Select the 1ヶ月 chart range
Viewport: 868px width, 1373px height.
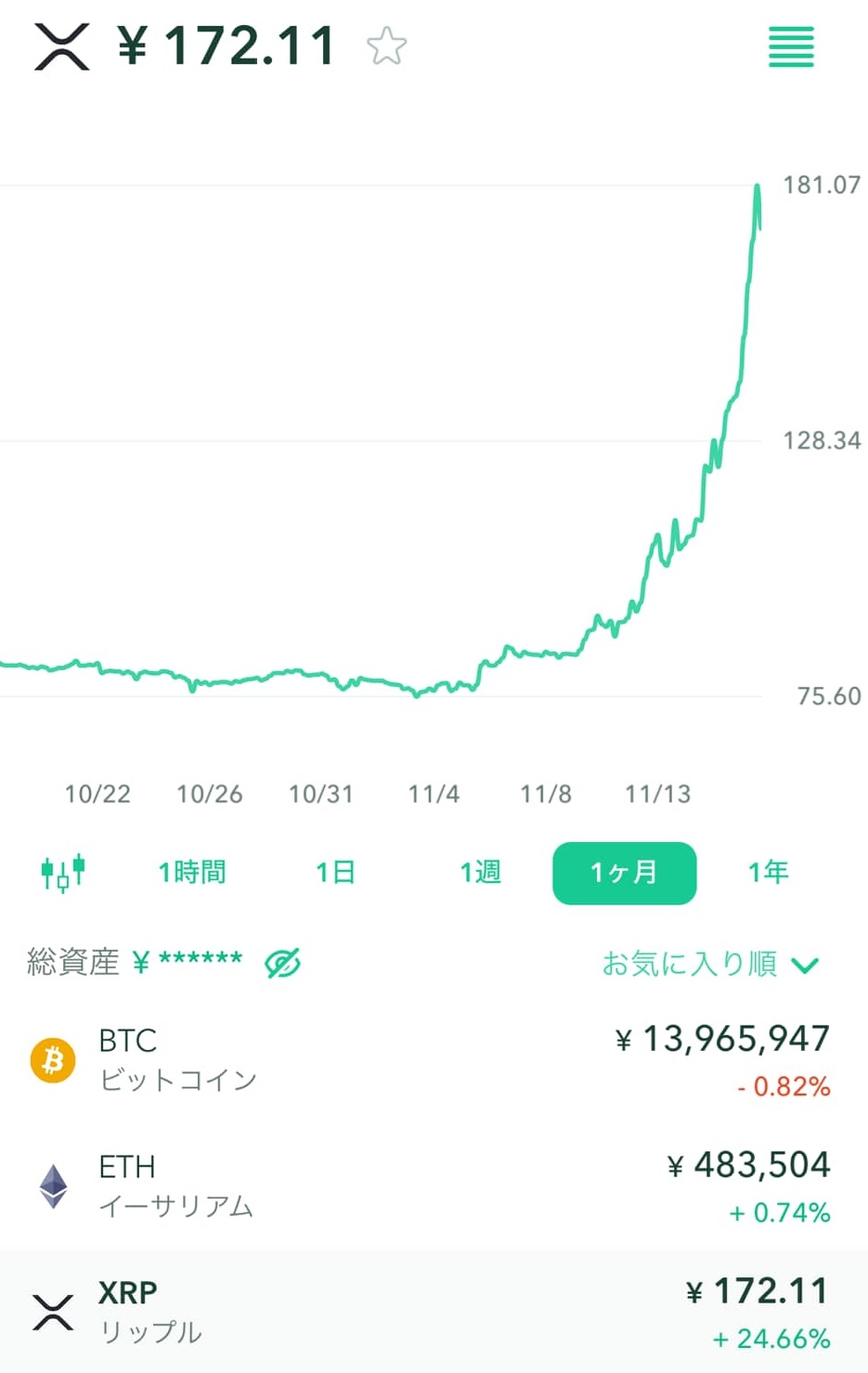click(x=624, y=873)
